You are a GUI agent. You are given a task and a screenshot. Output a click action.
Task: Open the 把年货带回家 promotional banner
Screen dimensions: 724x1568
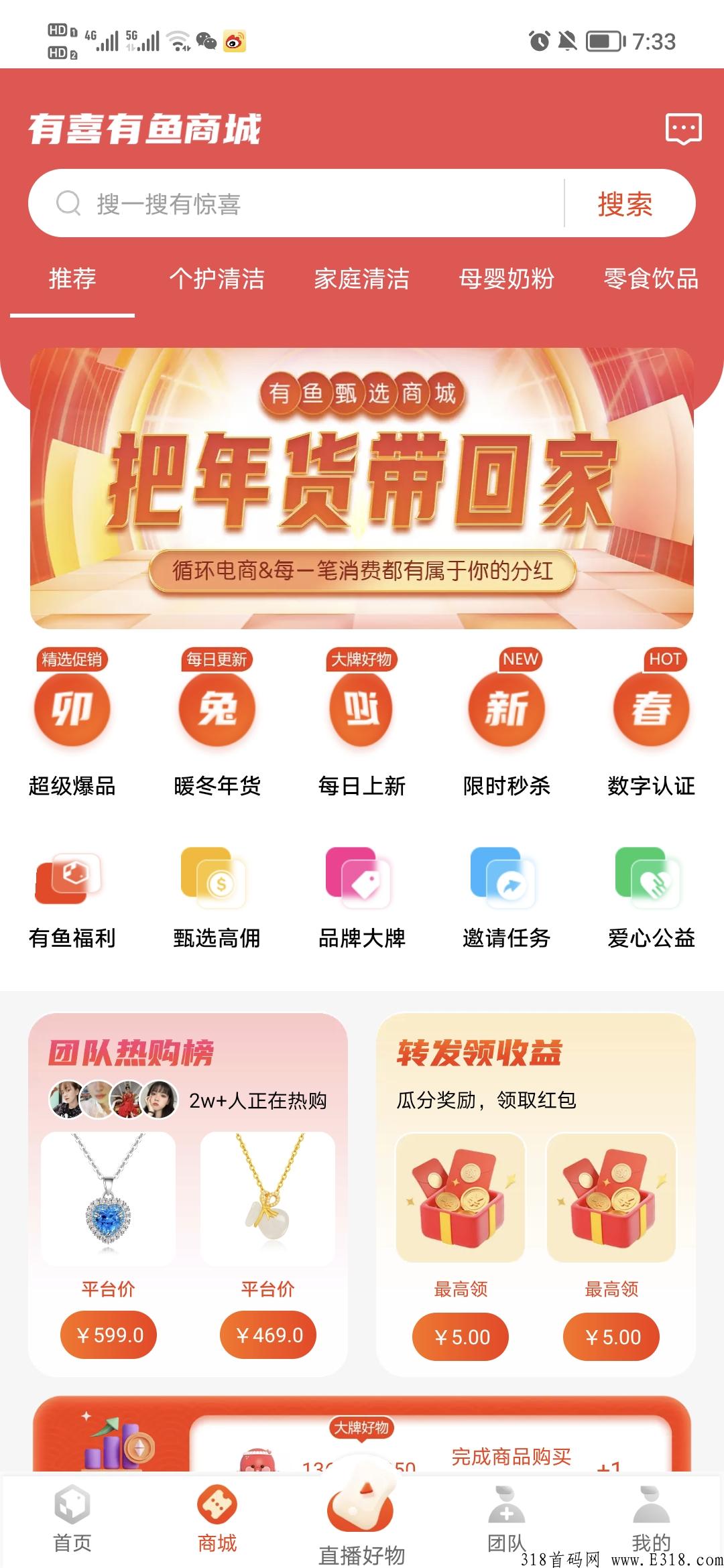[x=362, y=488]
